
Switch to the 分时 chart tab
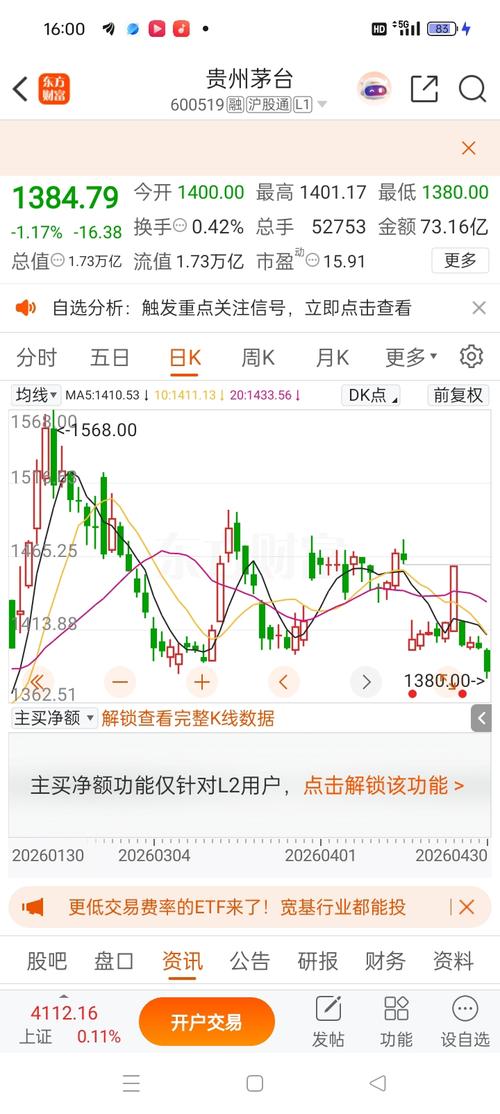pos(36,357)
